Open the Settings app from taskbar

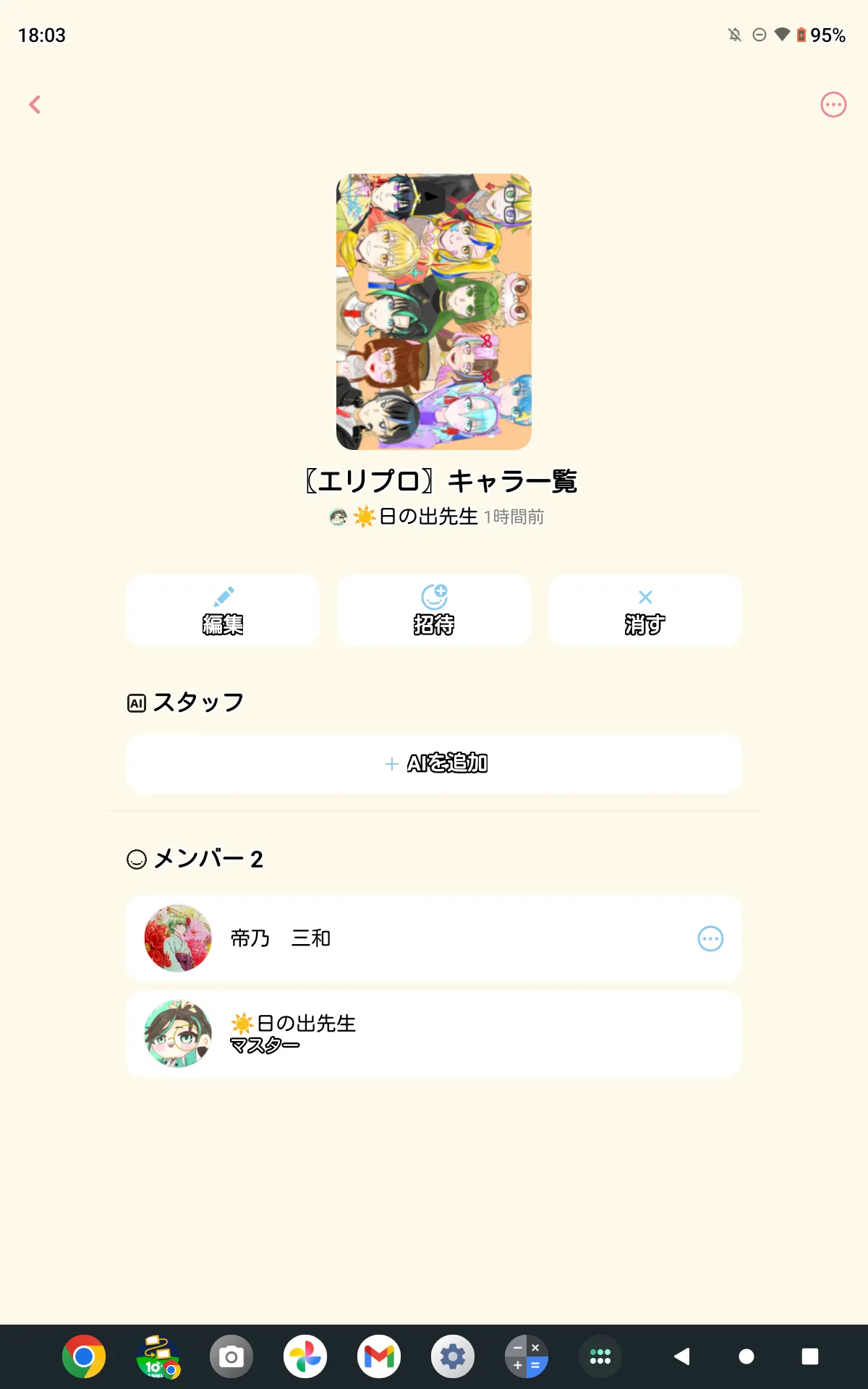453,1356
